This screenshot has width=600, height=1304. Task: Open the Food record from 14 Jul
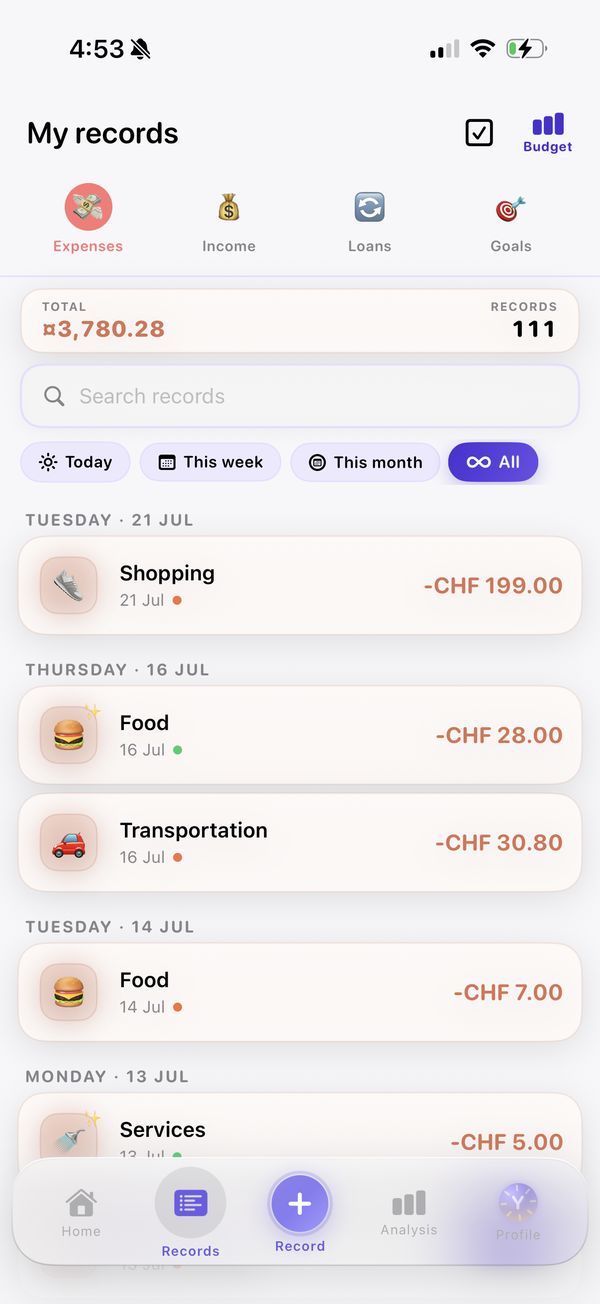point(300,992)
